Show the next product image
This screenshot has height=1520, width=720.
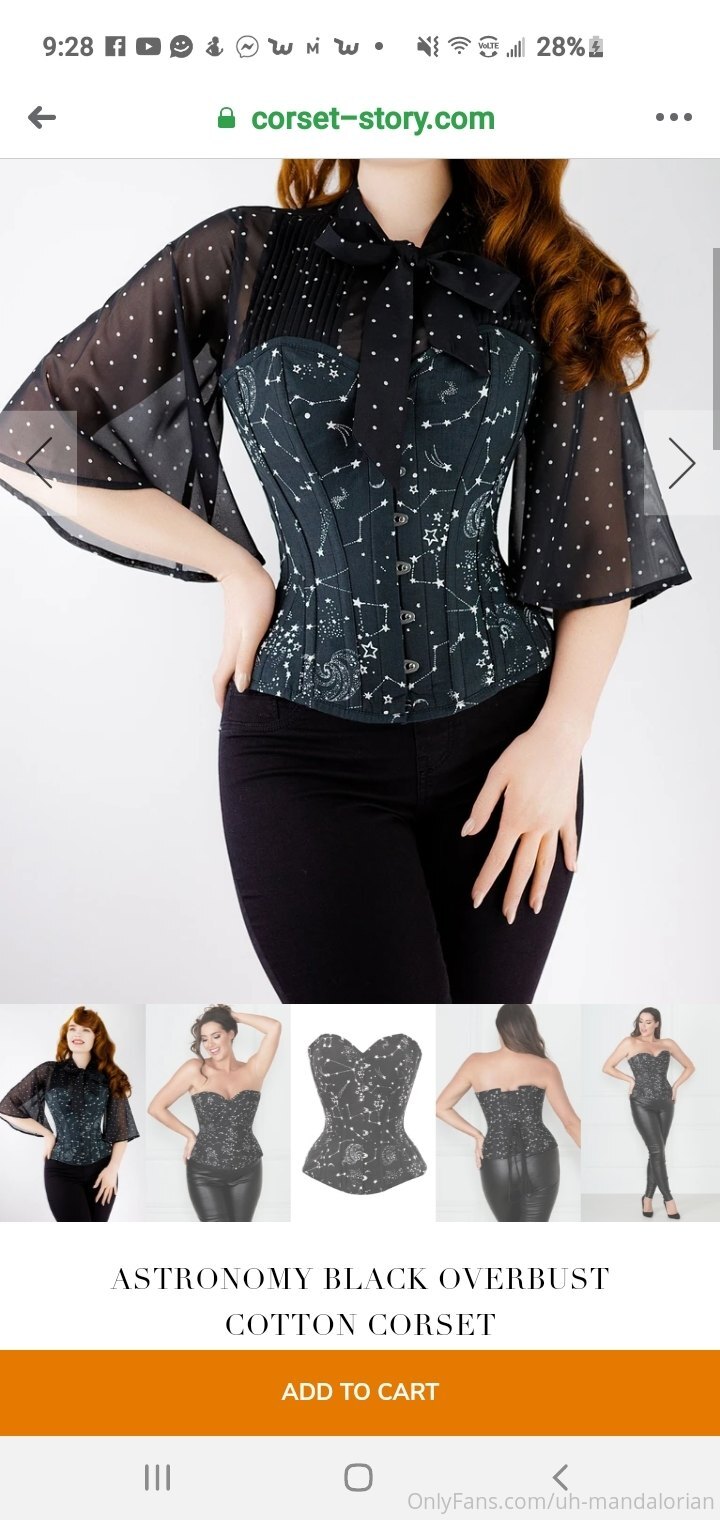(682, 463)
